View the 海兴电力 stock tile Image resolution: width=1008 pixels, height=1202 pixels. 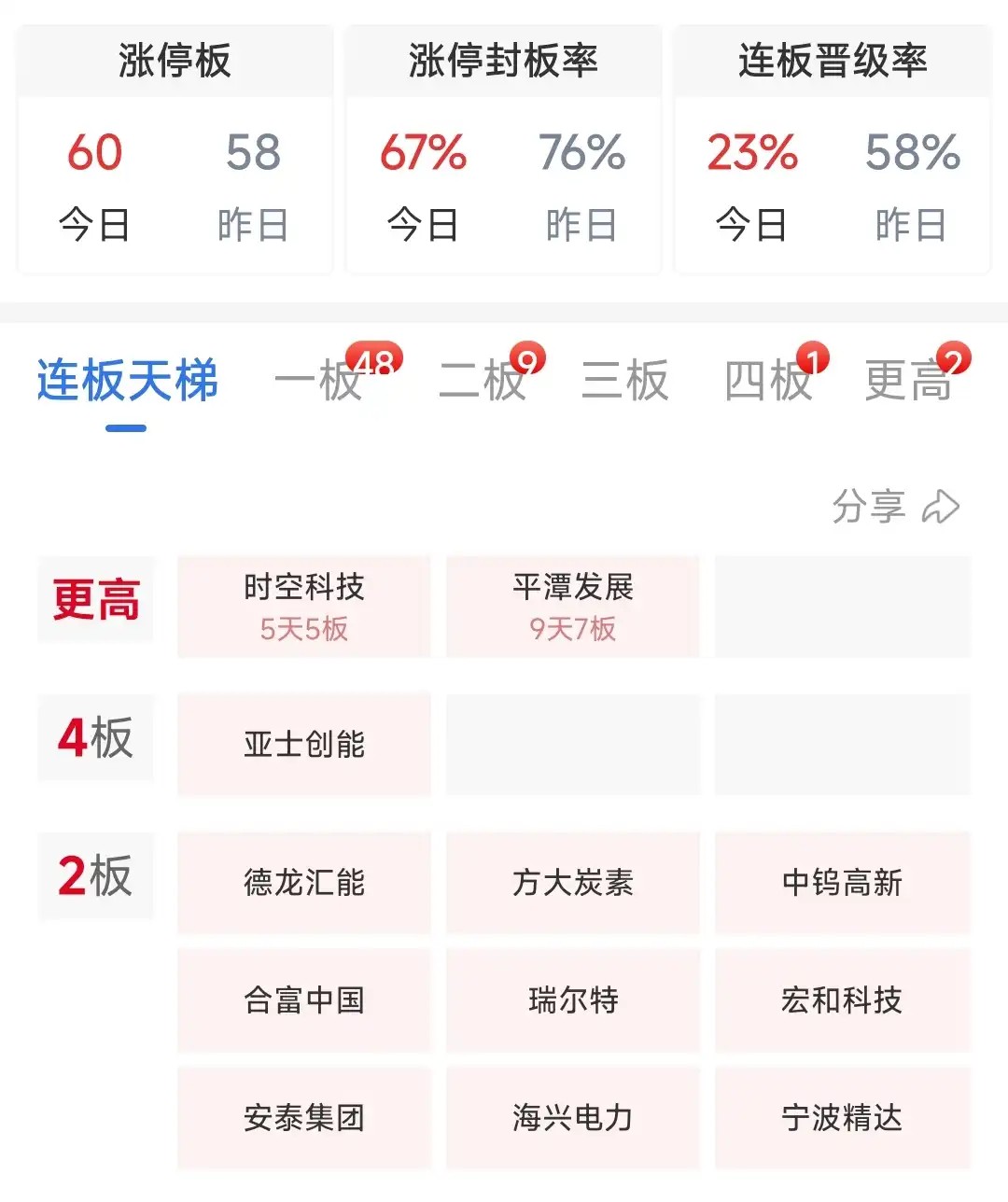[573, 1118]
